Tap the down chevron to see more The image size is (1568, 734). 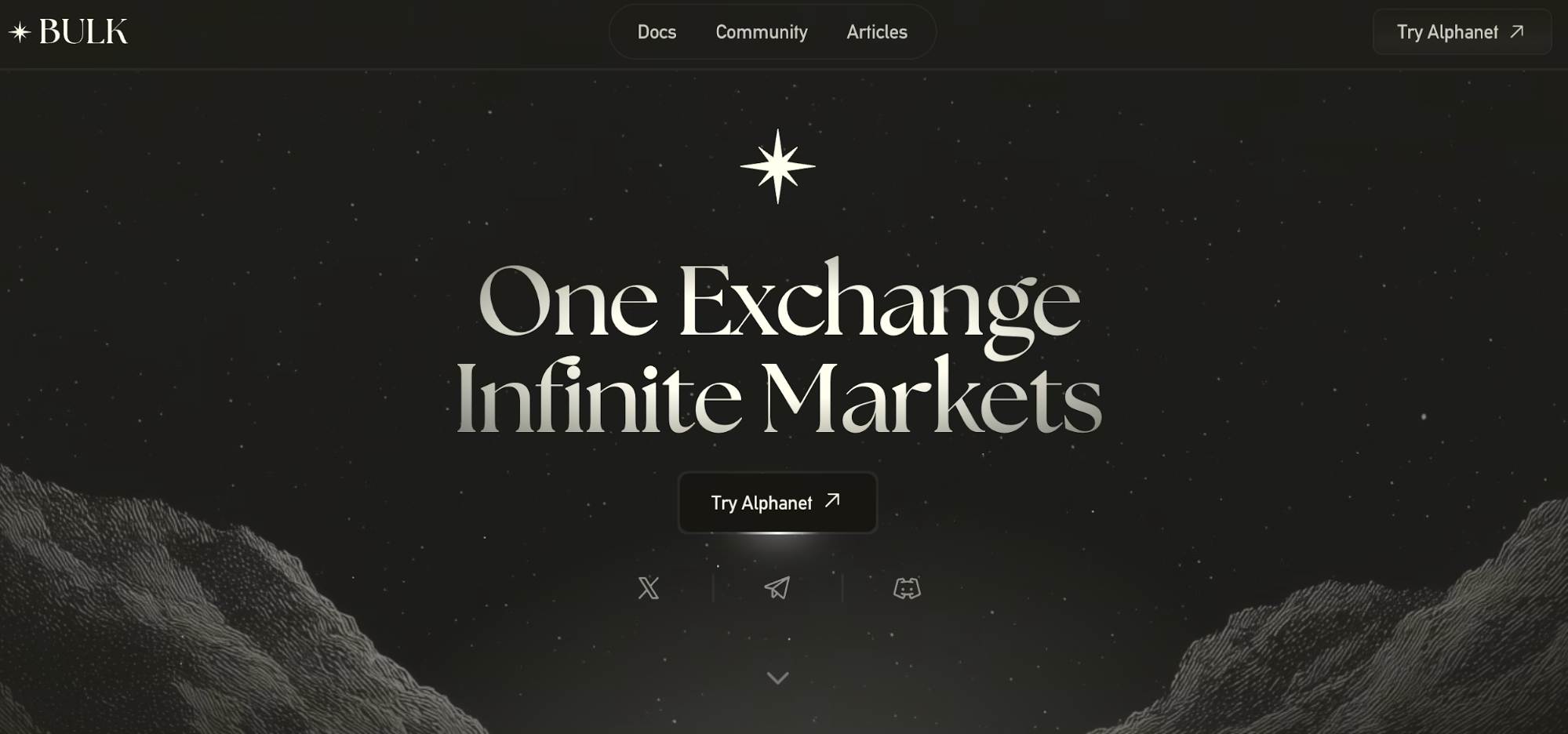(x=777, y=678)
